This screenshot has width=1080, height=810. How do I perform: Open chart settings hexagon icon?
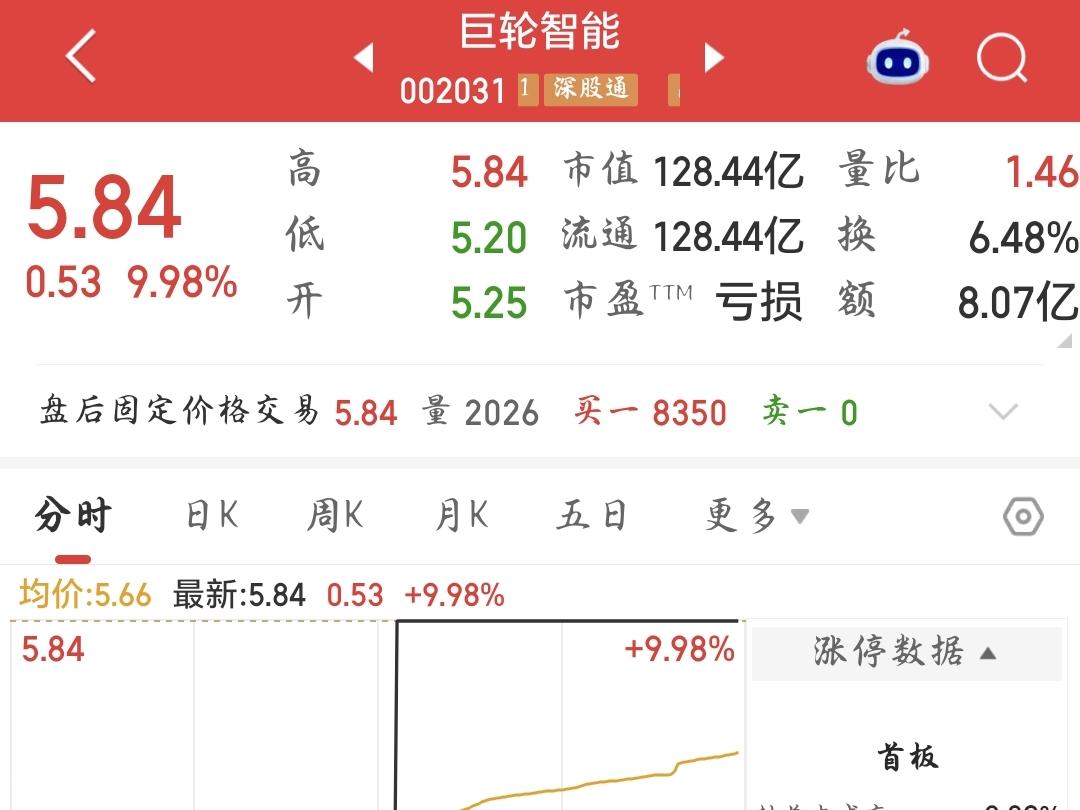[x=1024, y=516]
